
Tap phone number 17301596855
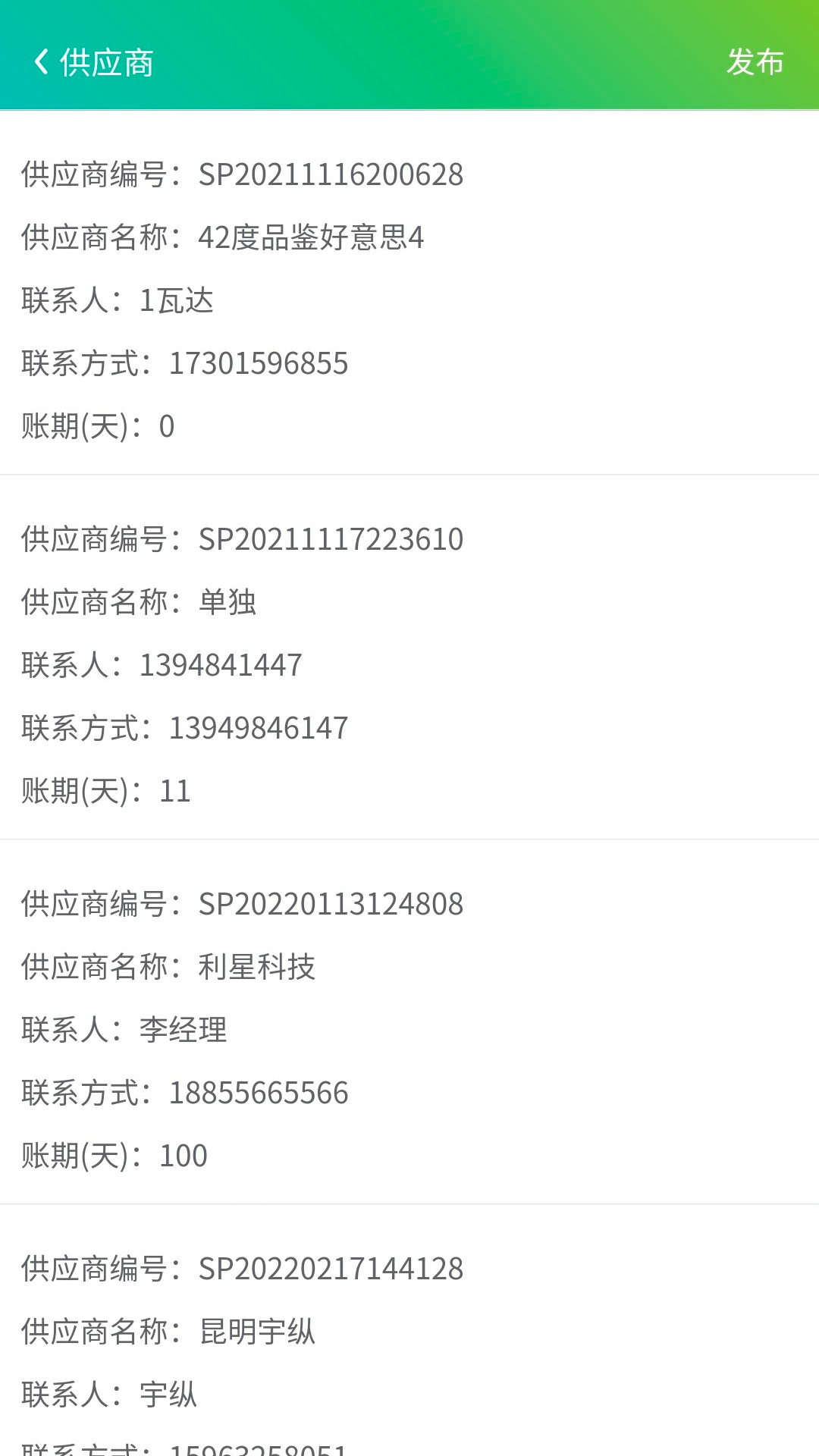tap(257, 363)
